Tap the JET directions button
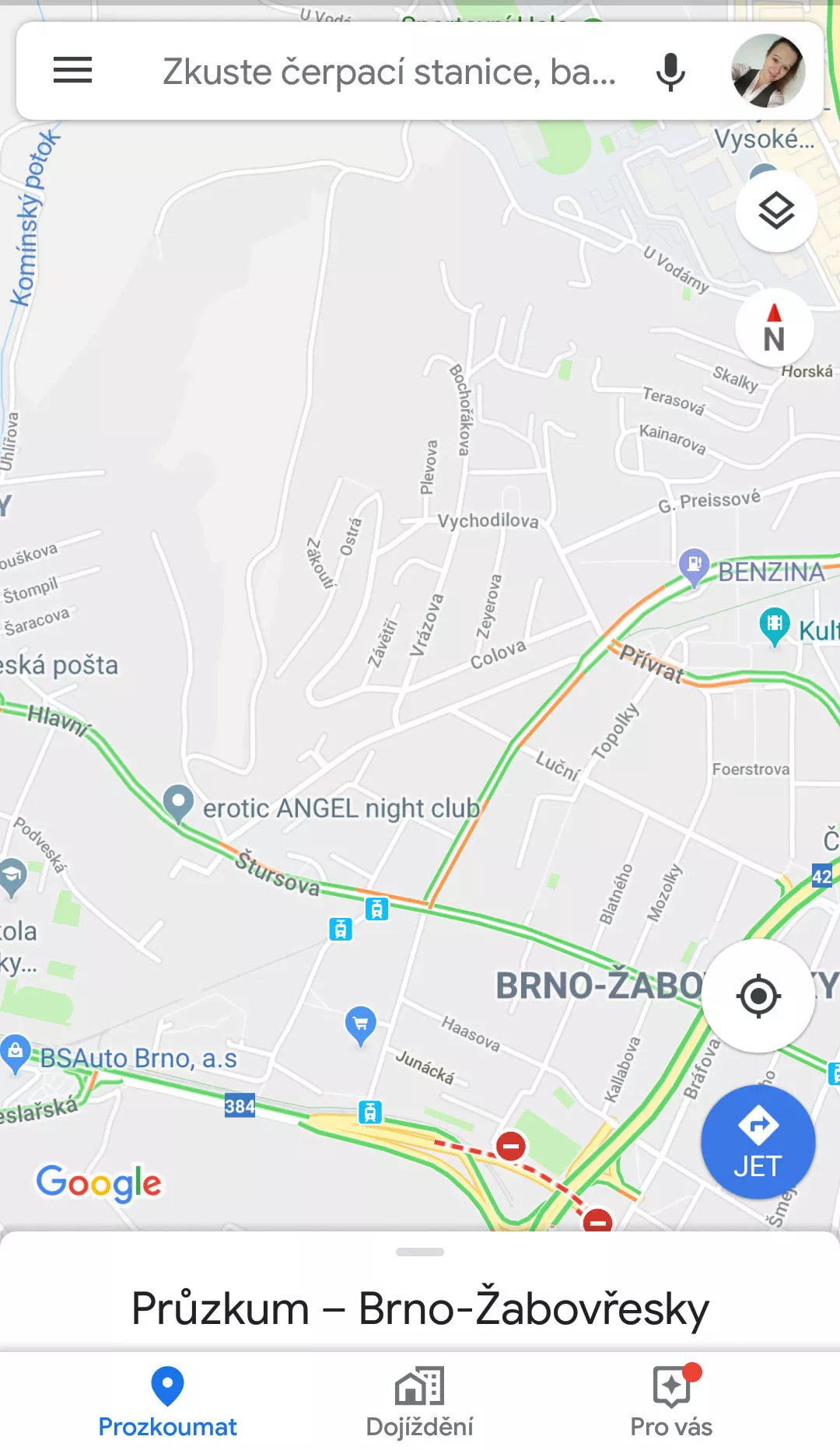Screen dimensions: 840x1450 (758, 1142)
